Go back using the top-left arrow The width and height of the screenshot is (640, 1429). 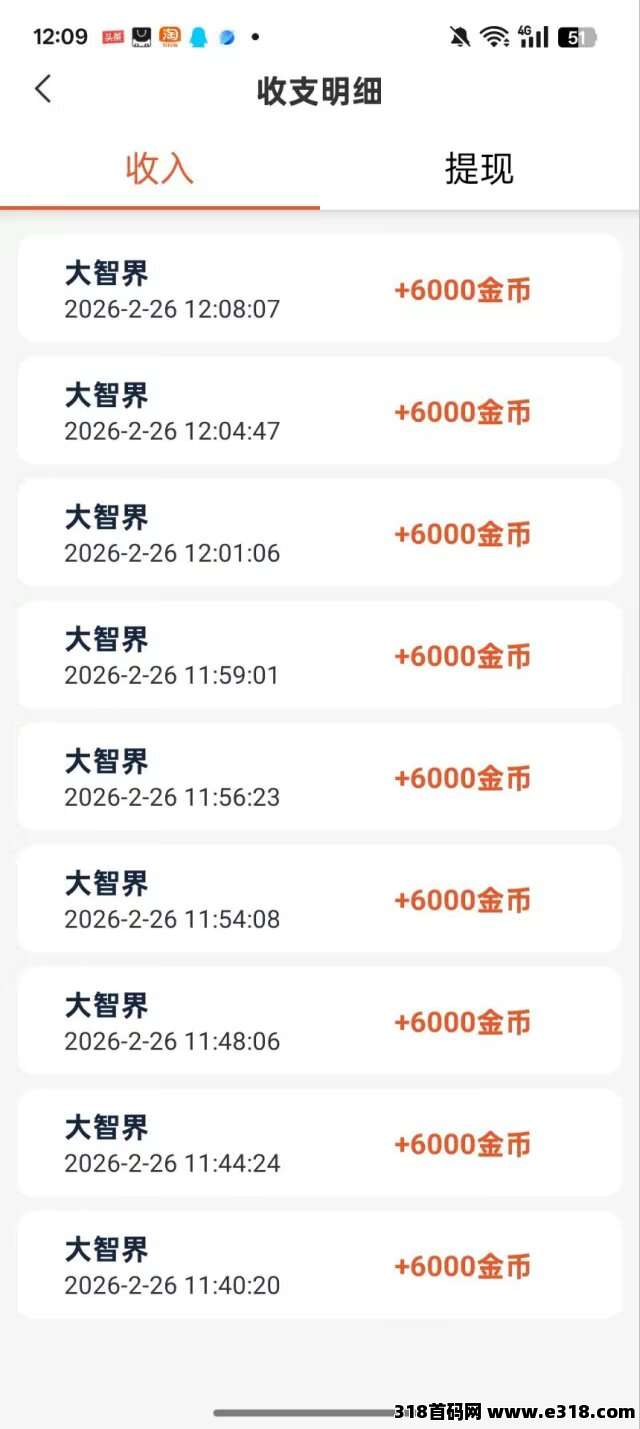coord(43,89)
